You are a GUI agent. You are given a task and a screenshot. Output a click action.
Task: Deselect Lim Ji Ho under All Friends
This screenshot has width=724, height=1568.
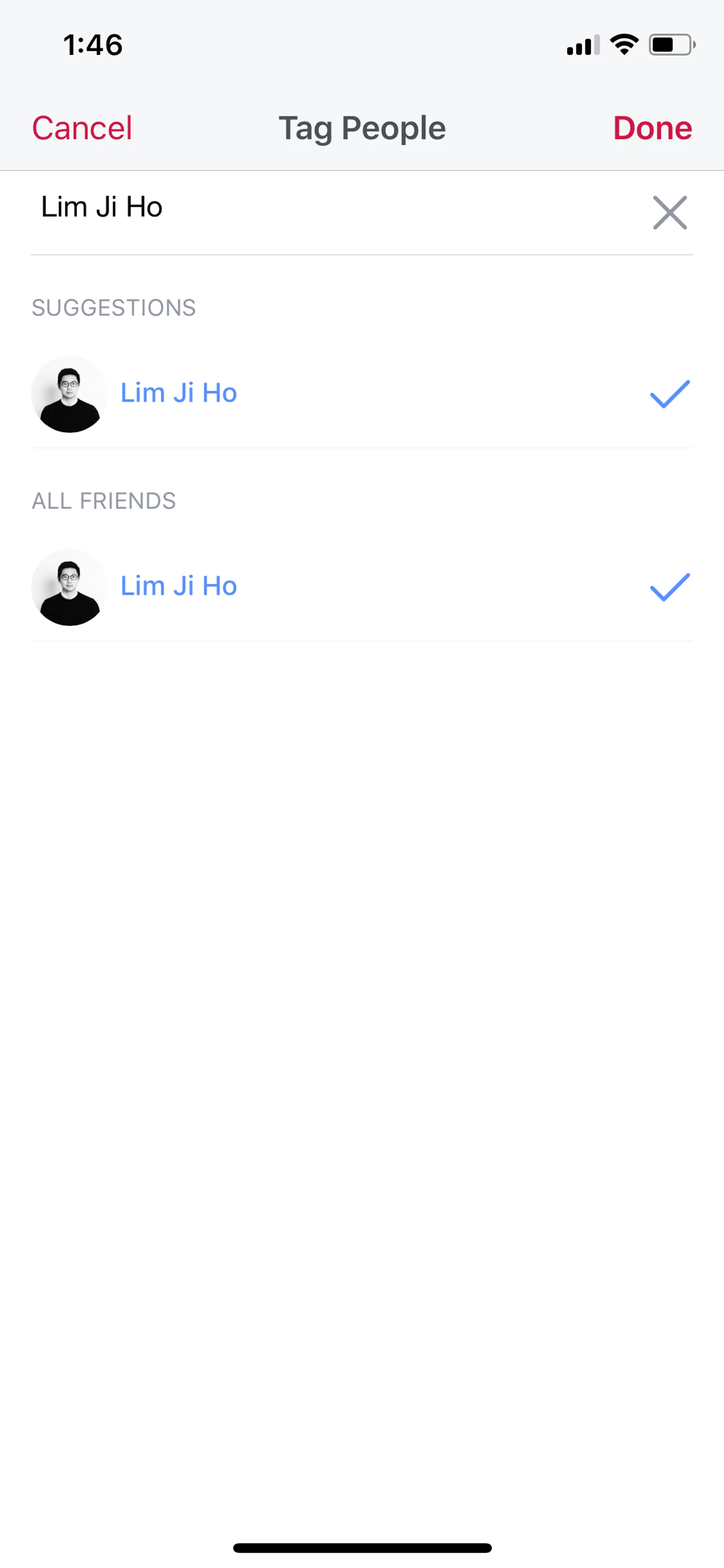tap(669, 587)
